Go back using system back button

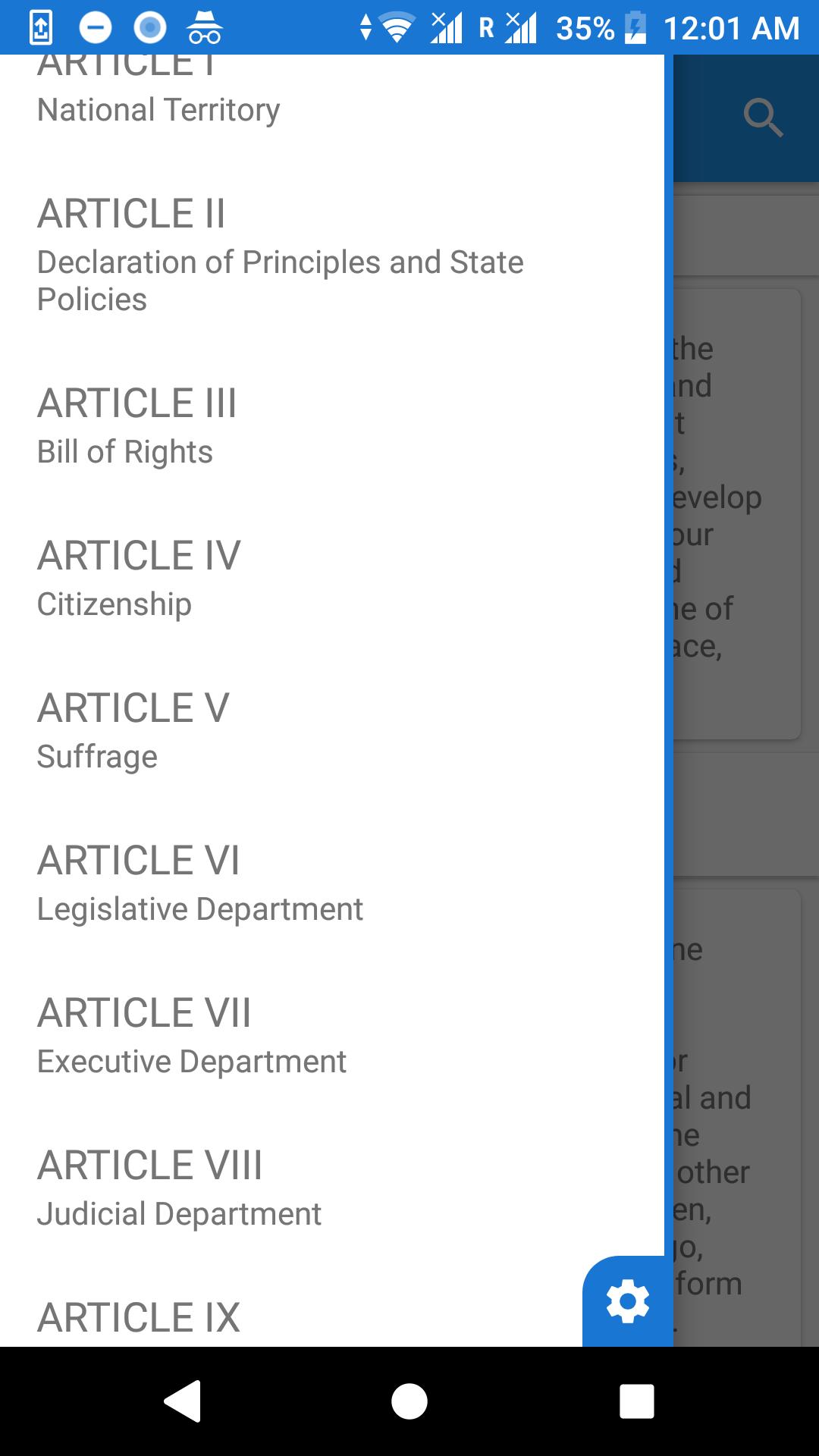coord(182,1401)
